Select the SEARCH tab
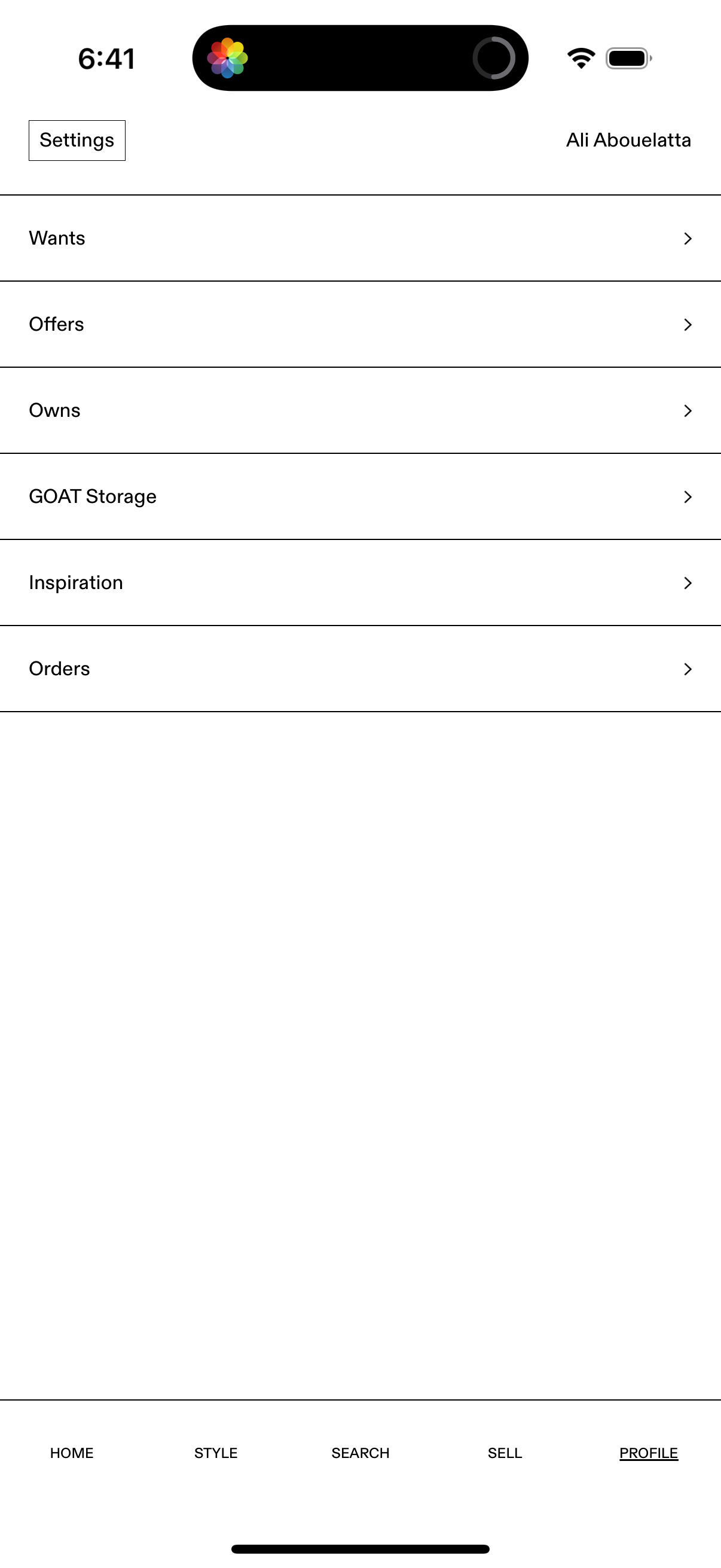 point(360,1453)
